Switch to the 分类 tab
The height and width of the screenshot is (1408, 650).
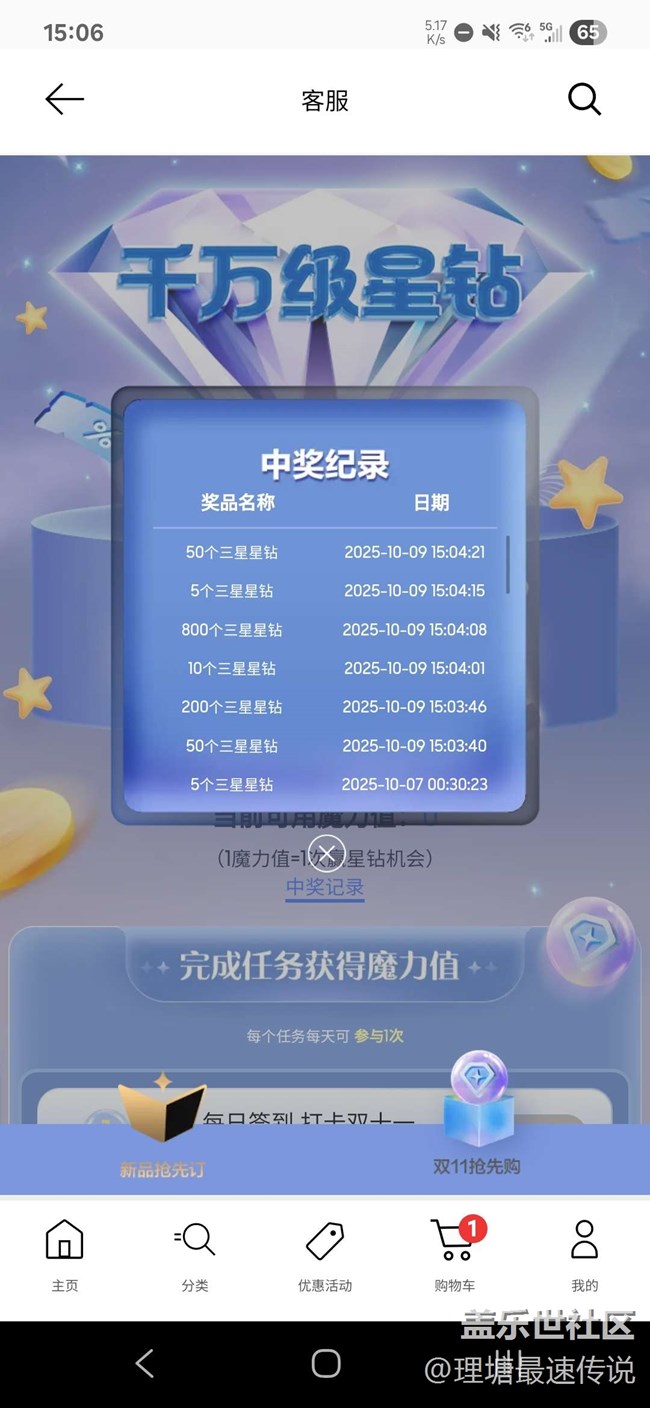(x=195, y=1256)
